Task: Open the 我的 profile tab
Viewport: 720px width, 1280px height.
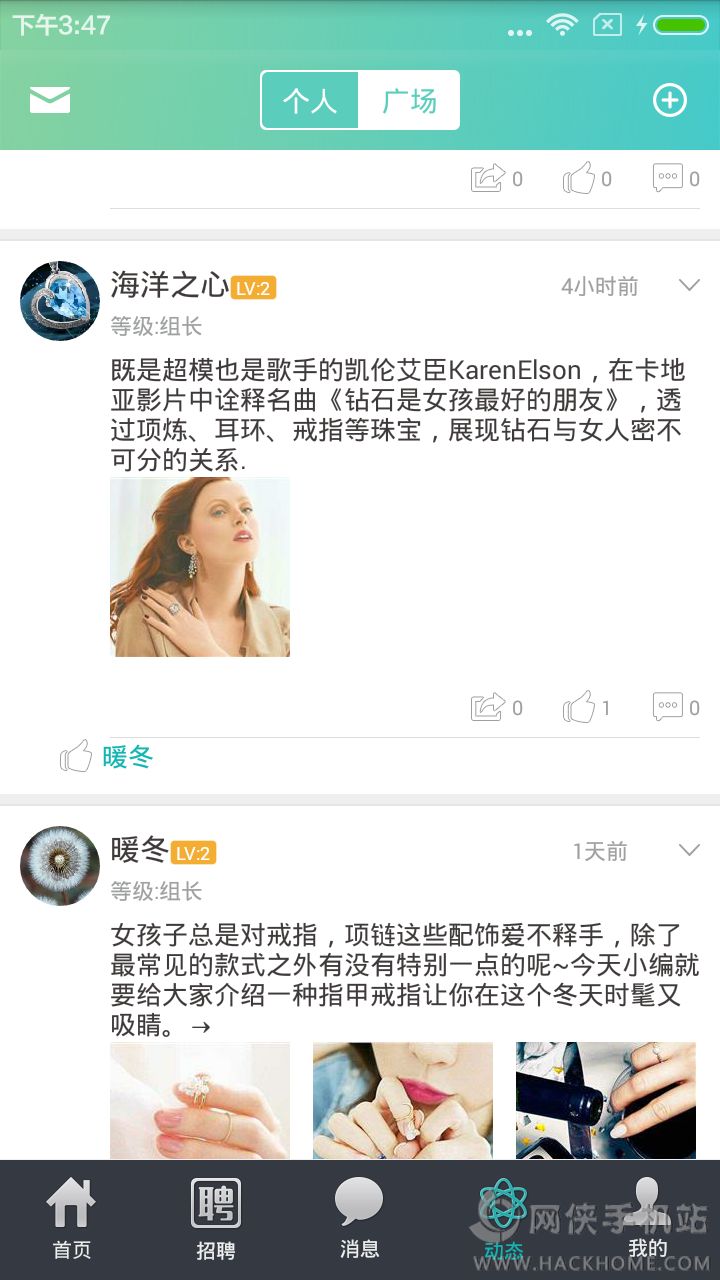Action: click(x=647, y=1220)
